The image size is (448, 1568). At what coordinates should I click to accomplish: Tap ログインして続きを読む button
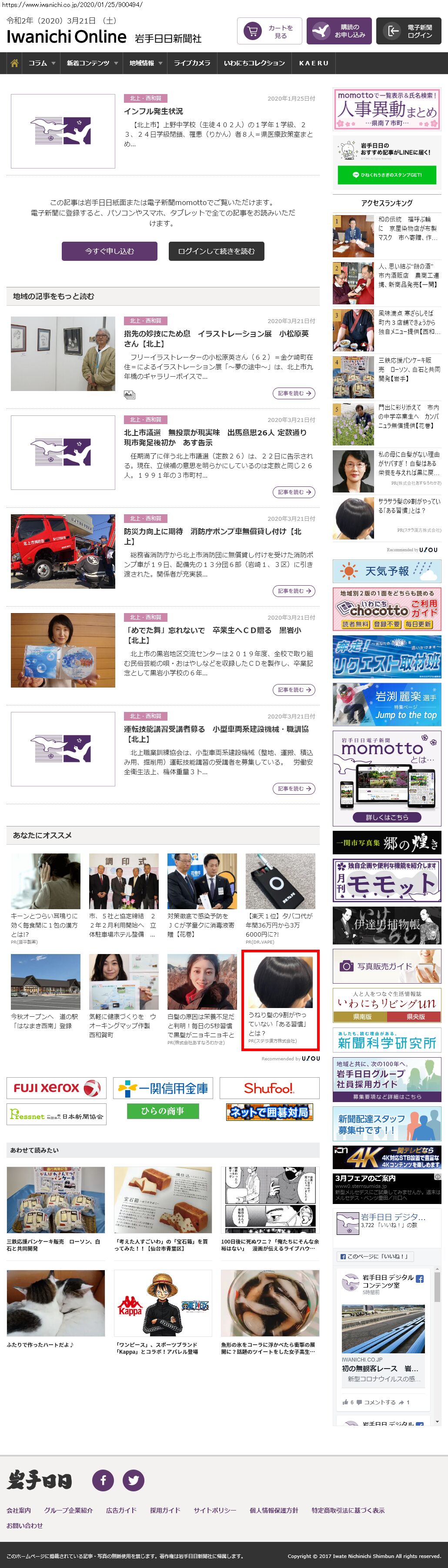216,251
